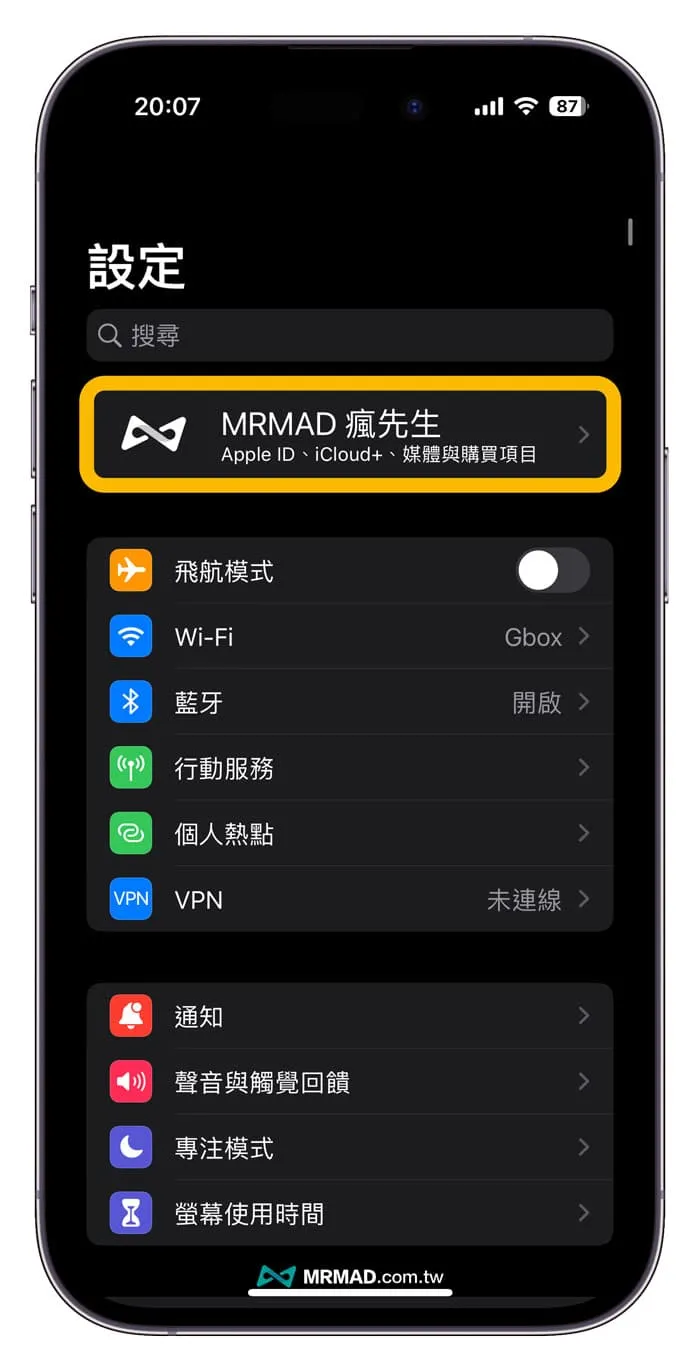
Task: Toggle 飛航模式 airplane mode switch
Action: click(x=552, y=572)
